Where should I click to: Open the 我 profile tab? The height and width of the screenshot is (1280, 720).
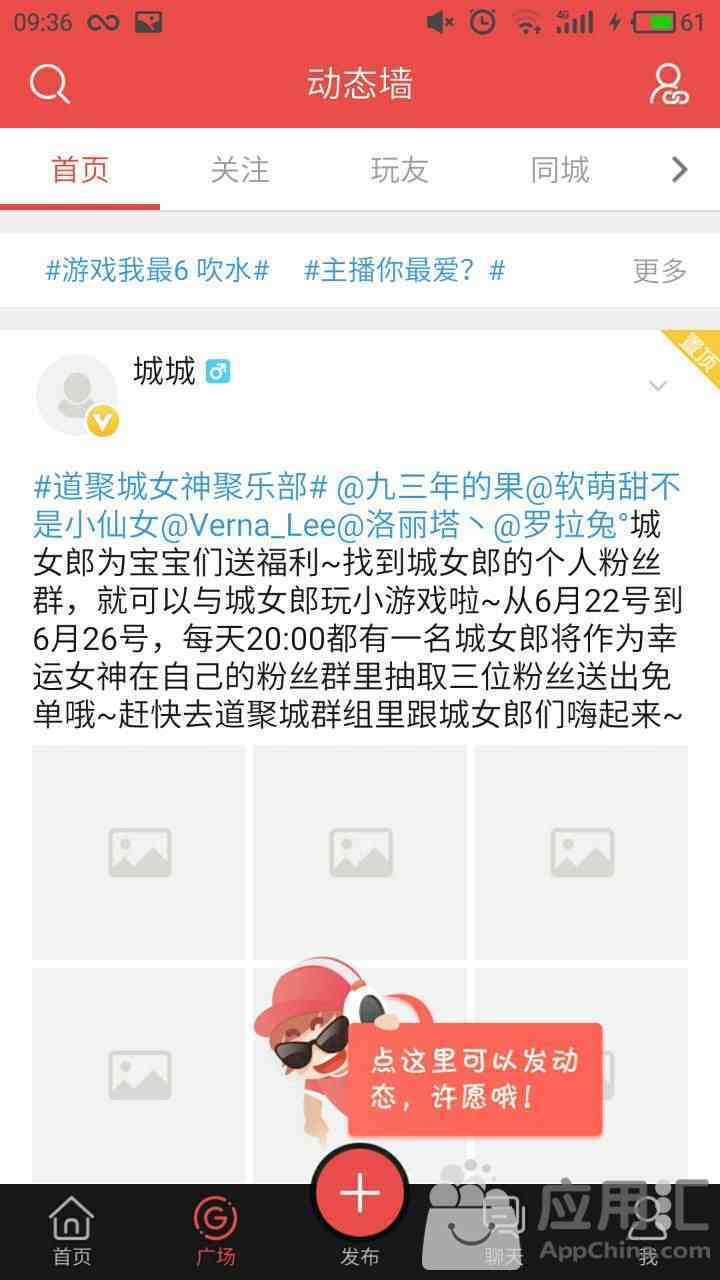648,1231
